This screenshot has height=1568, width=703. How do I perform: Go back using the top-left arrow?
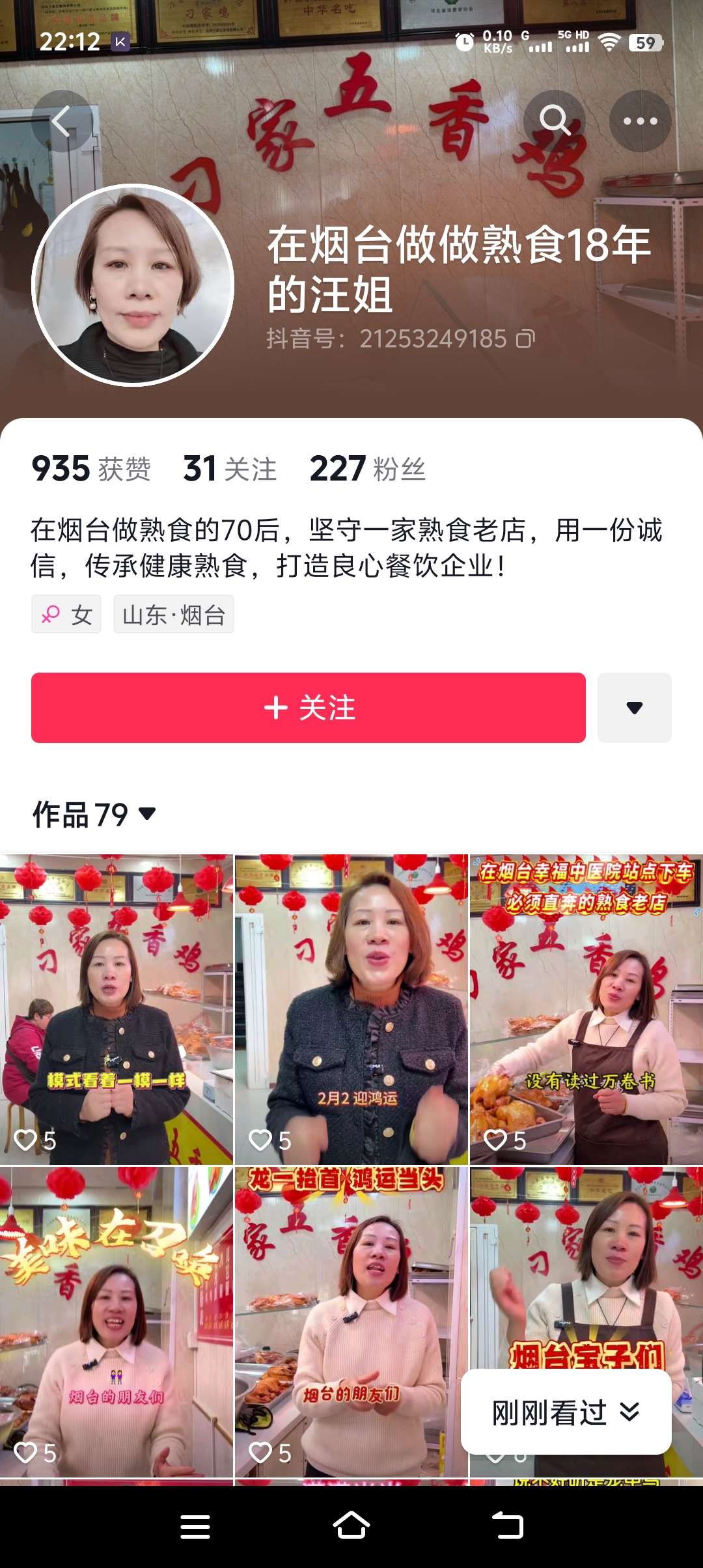click(62, 121)
